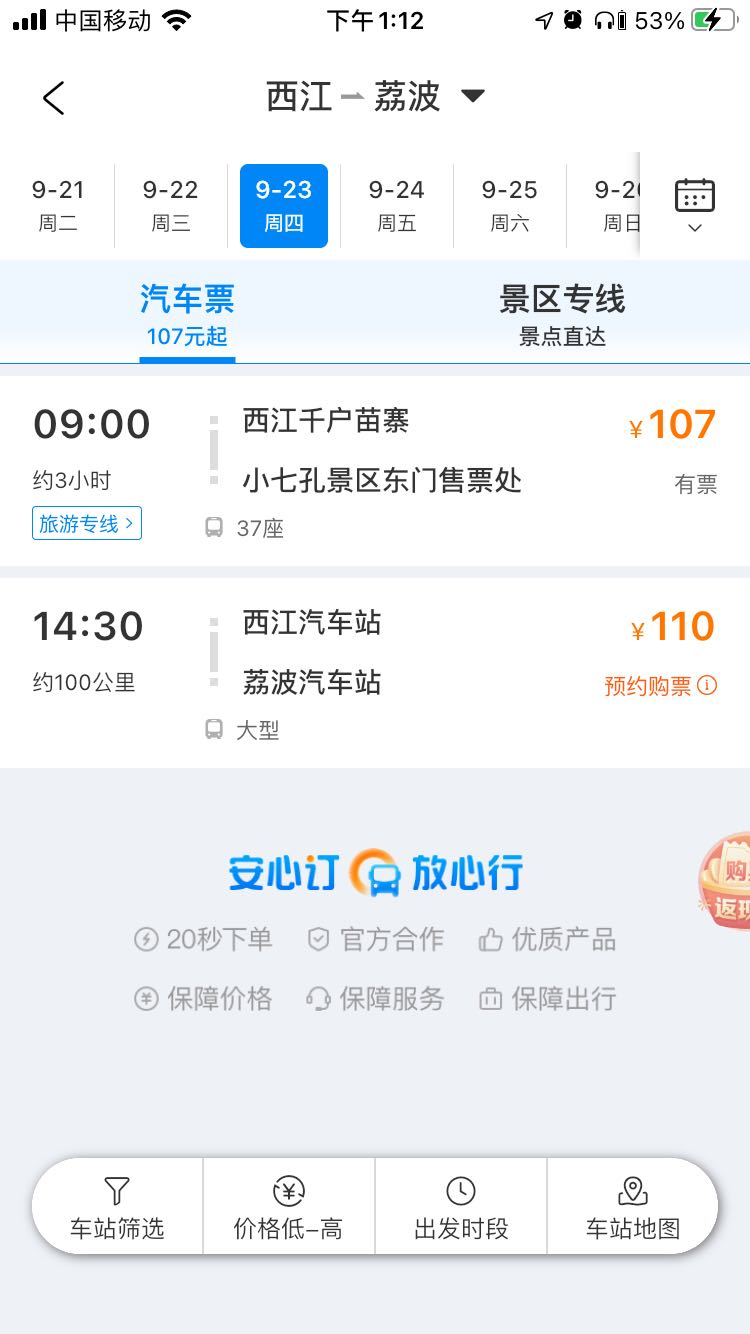Select date 9-22 周三

[170, 205]
